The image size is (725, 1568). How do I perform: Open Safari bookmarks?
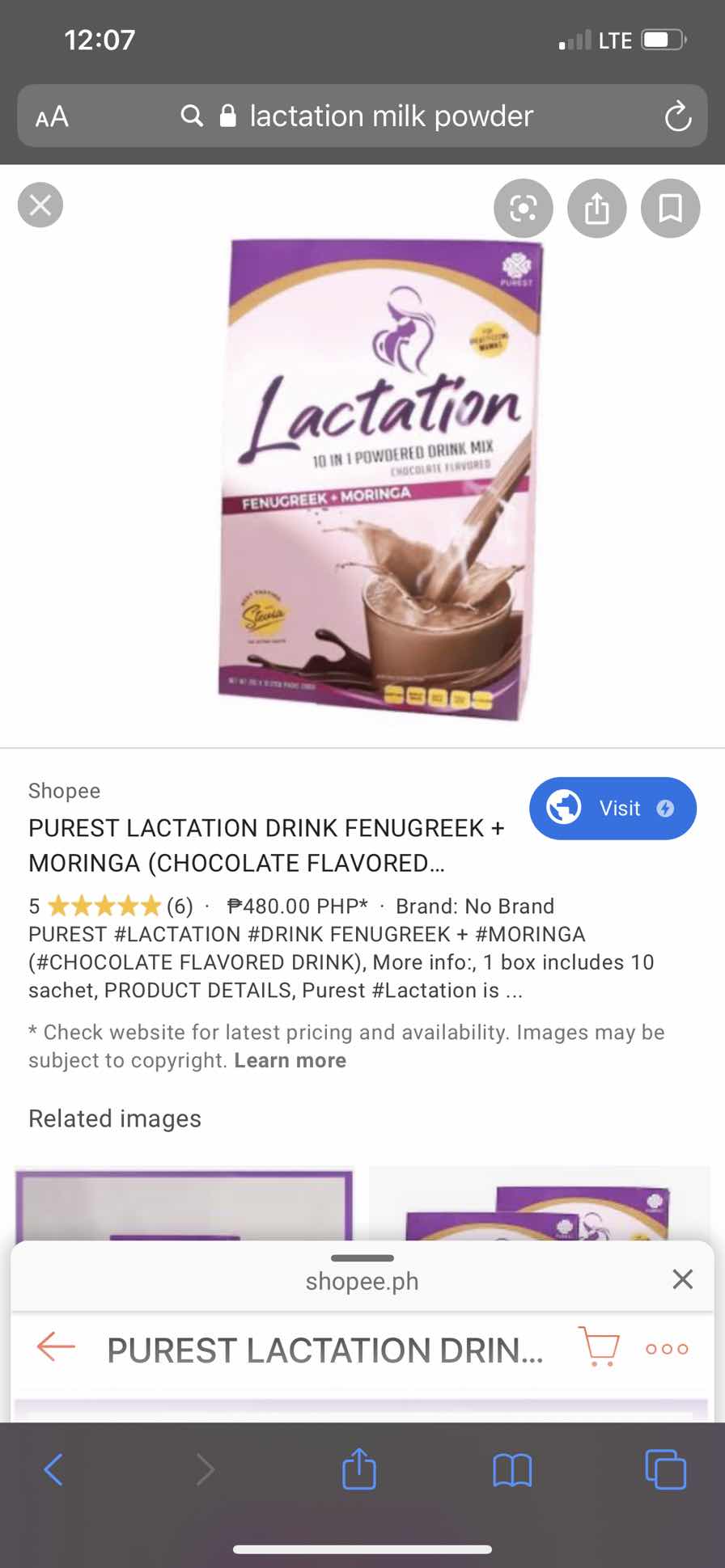512,1469
